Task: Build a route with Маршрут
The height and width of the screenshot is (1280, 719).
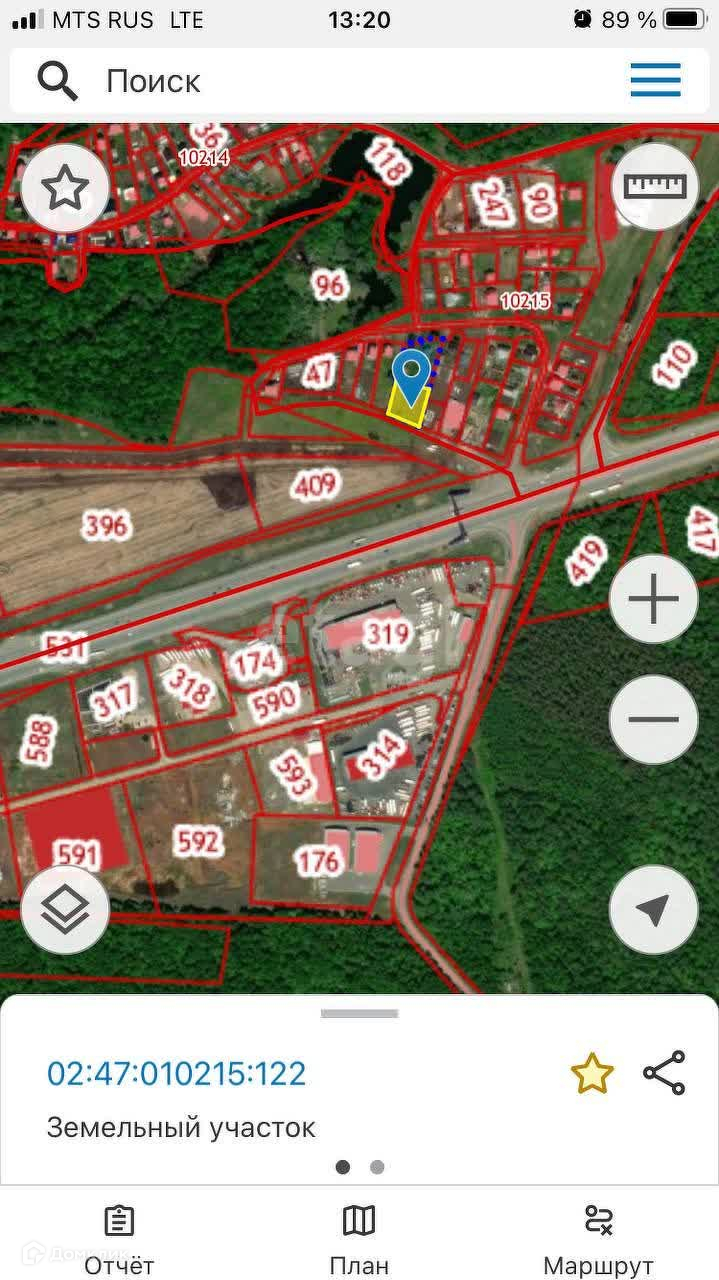Action: tap(598, 1238)
